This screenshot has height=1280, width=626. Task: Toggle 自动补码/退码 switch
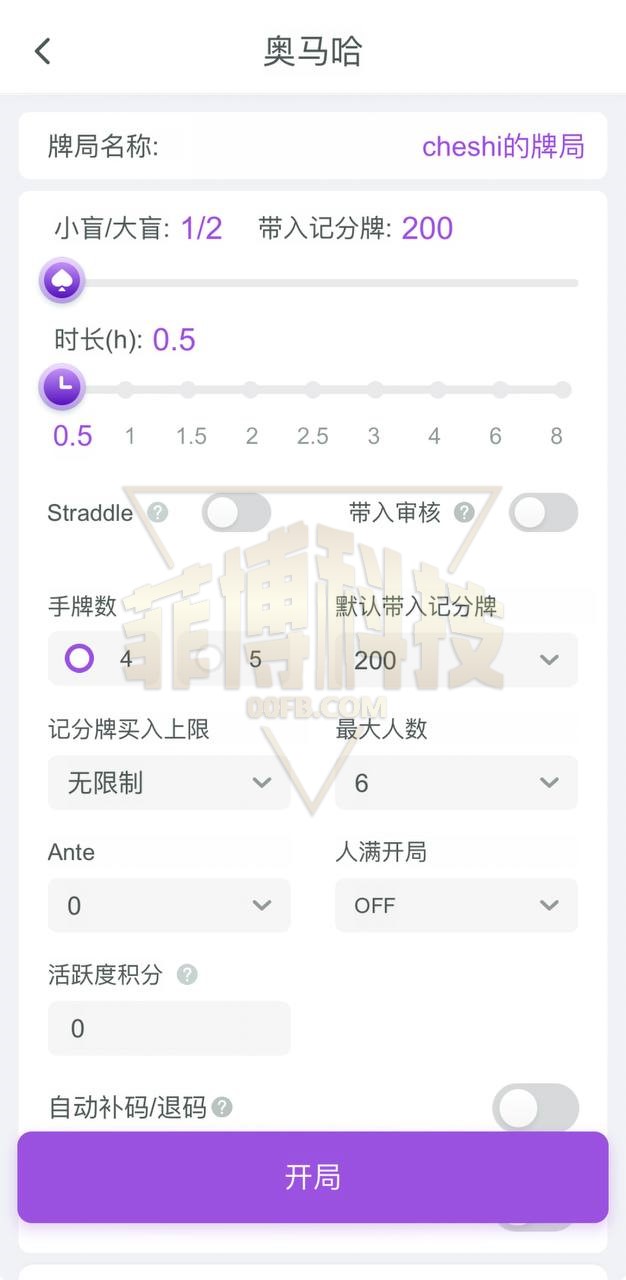click(535, 1108)
